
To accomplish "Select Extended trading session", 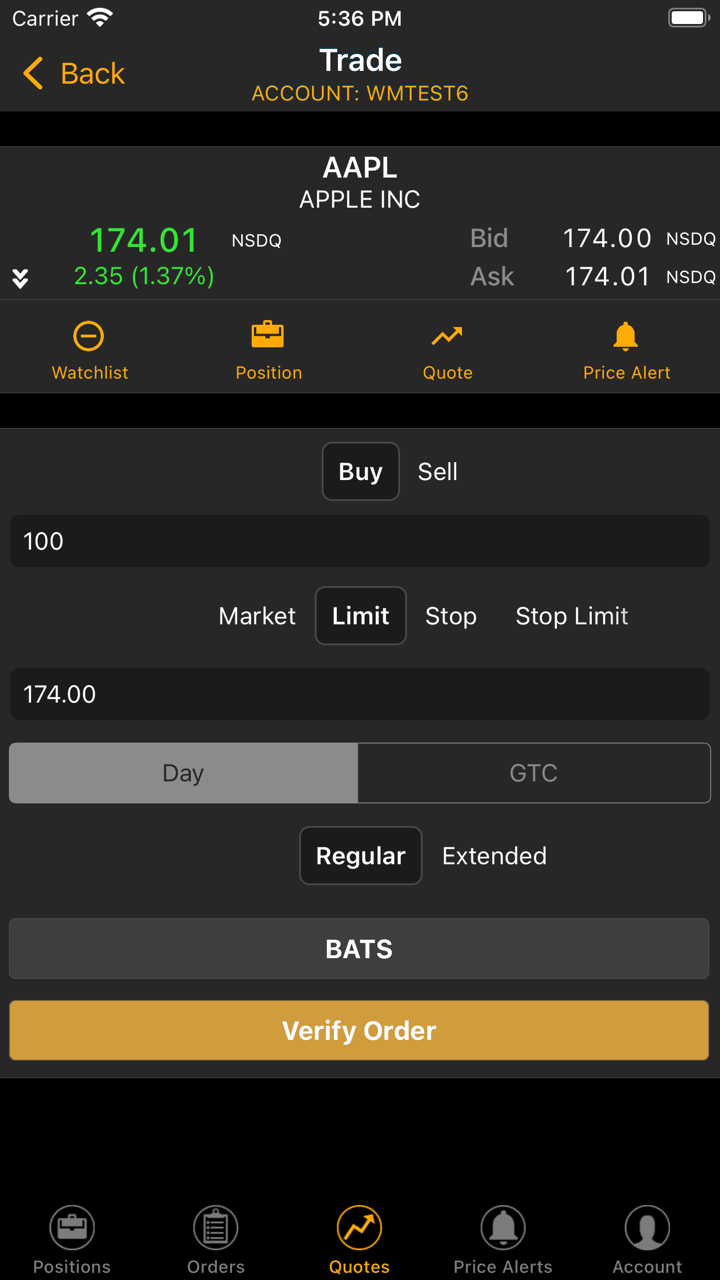I will click(494, 856).
